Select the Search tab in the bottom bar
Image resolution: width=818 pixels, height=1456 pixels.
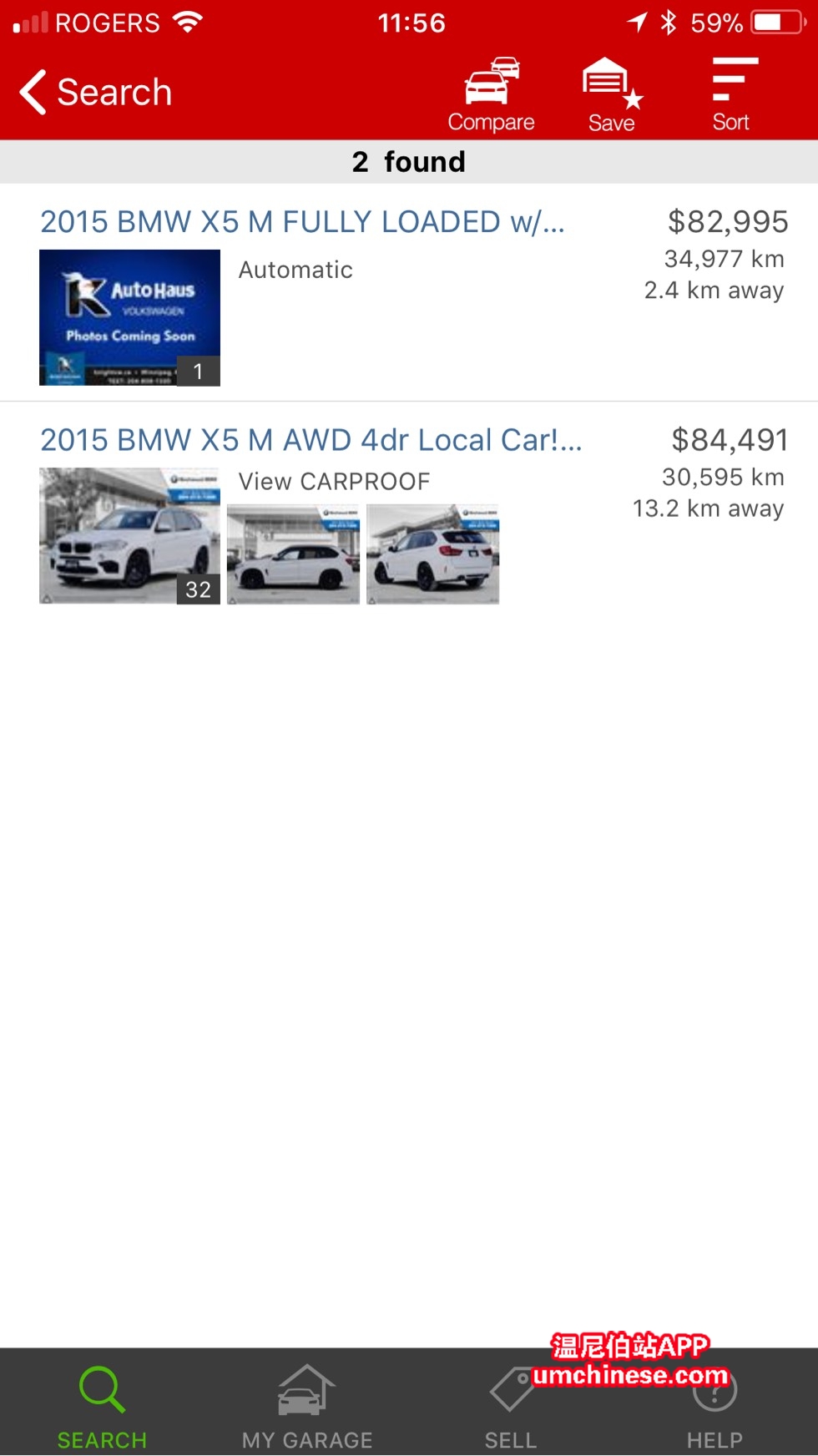pyautogui.click(x=102, y=1407)
